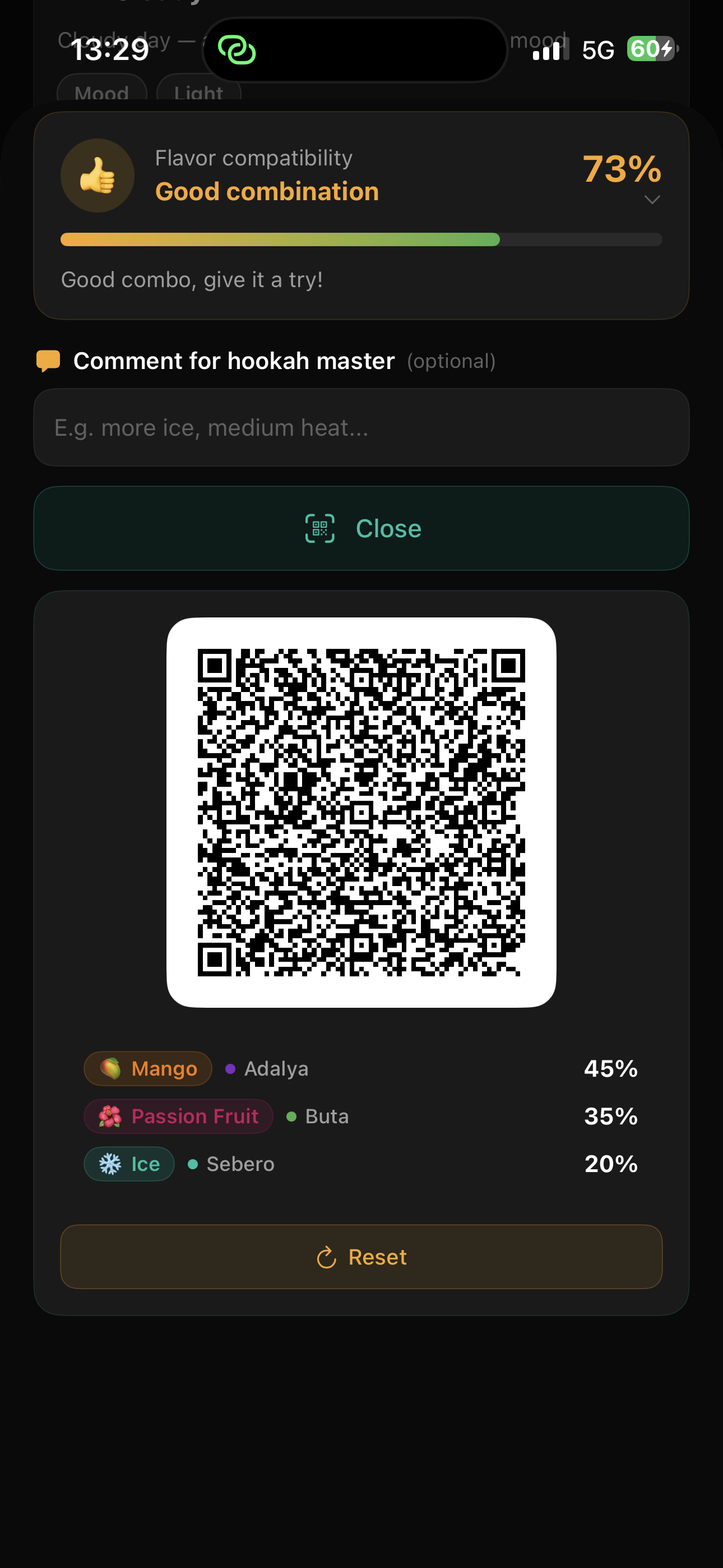Tap the hookah master comment field

(x=361, y=427)
